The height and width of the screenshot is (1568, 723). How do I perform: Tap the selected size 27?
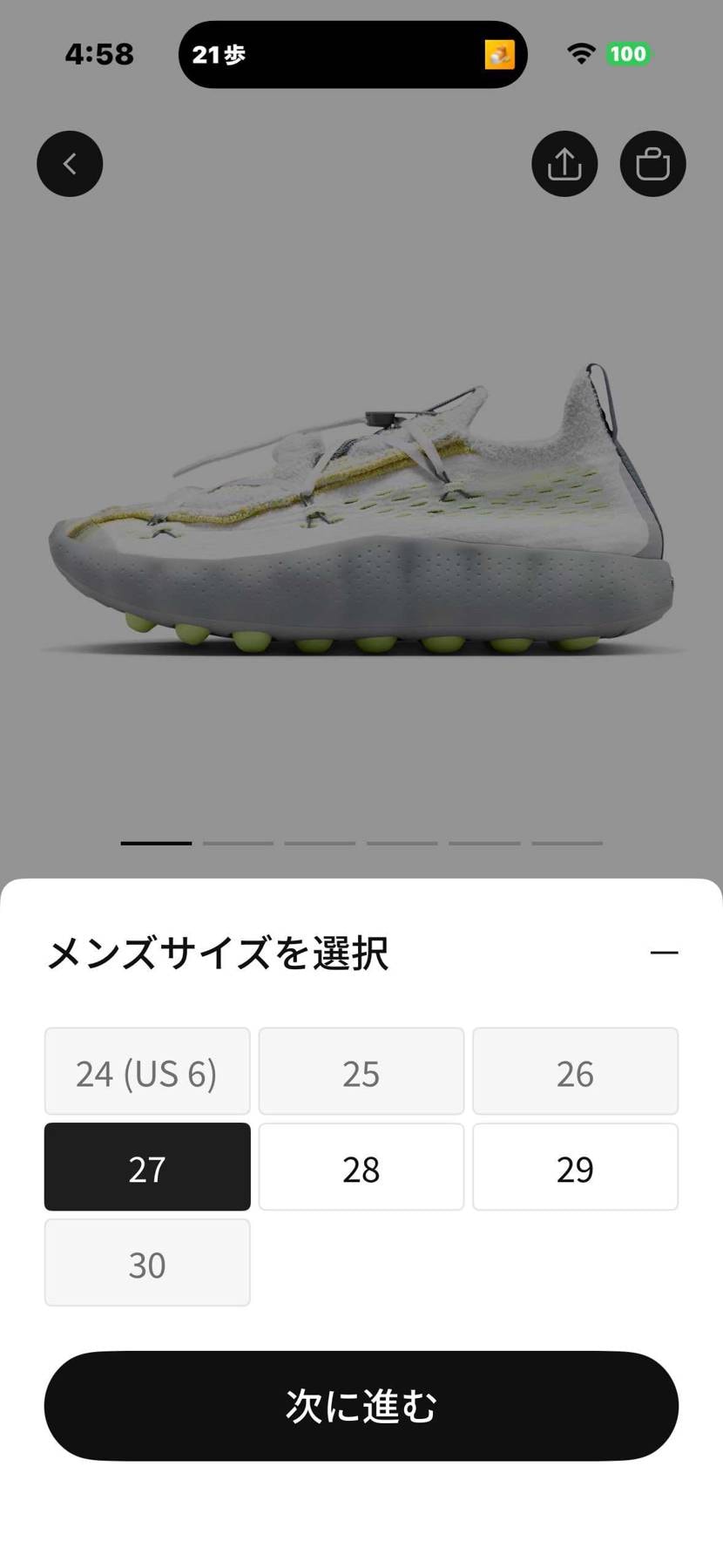point(147,1167)
